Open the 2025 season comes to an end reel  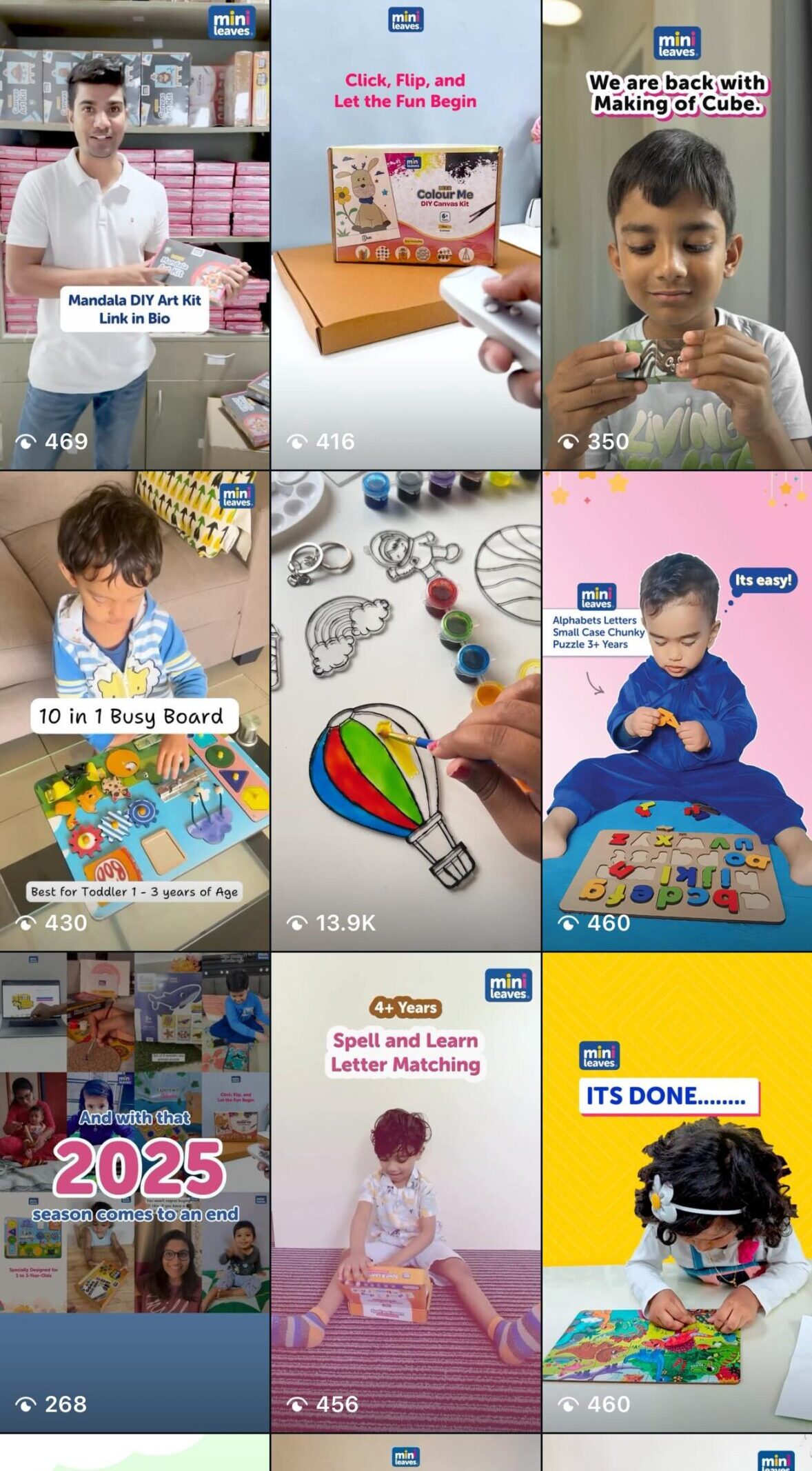click(134, 1193)
